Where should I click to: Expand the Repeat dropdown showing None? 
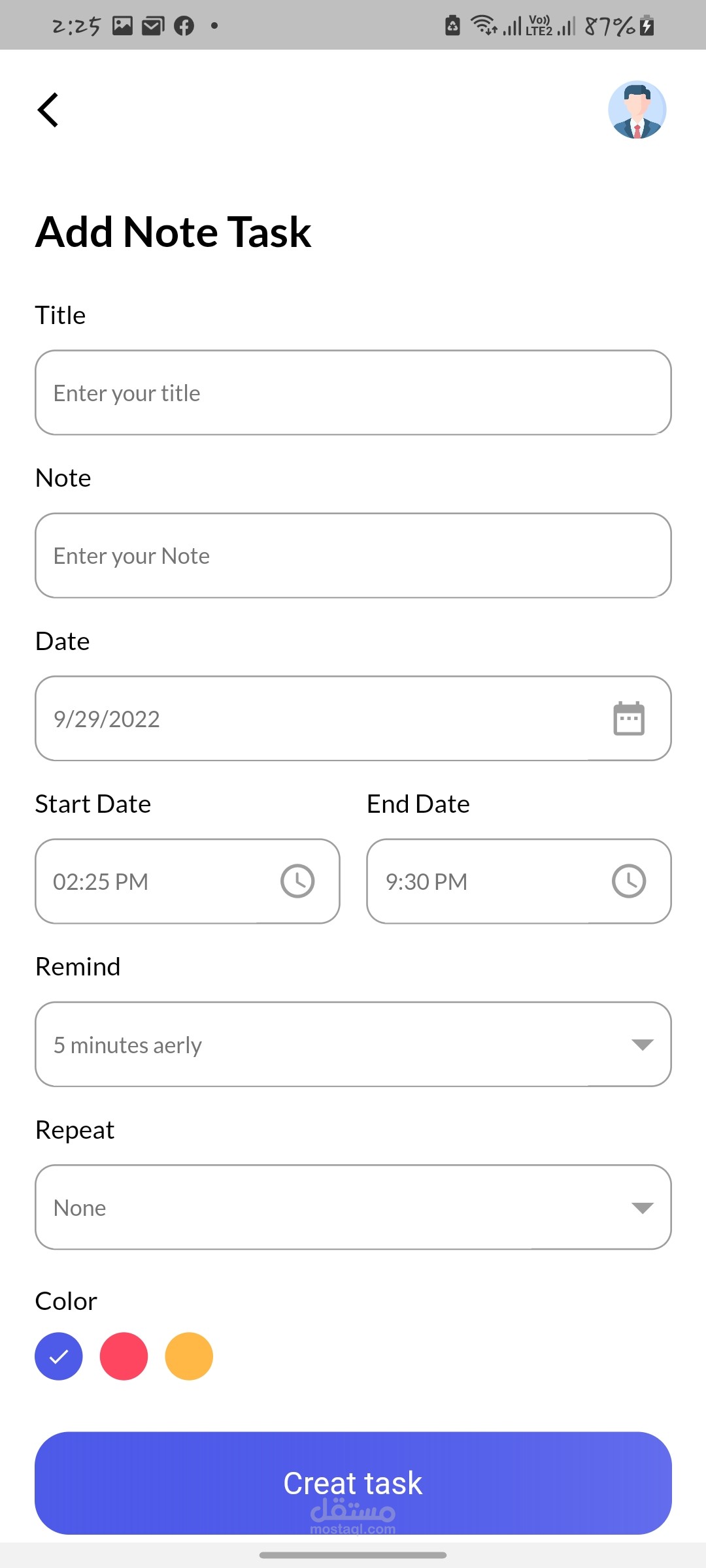click(353, 1207)
